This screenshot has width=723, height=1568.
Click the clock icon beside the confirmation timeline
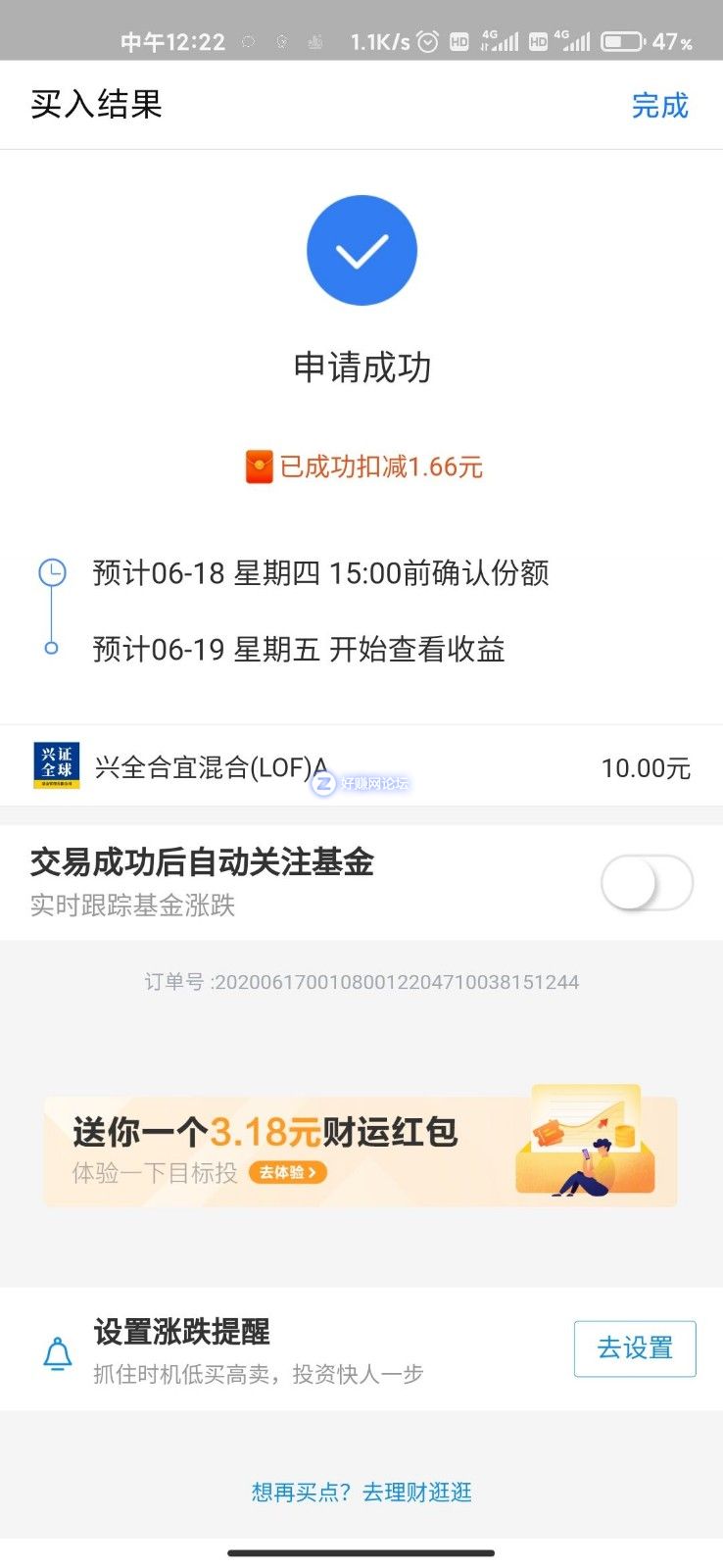51,573
